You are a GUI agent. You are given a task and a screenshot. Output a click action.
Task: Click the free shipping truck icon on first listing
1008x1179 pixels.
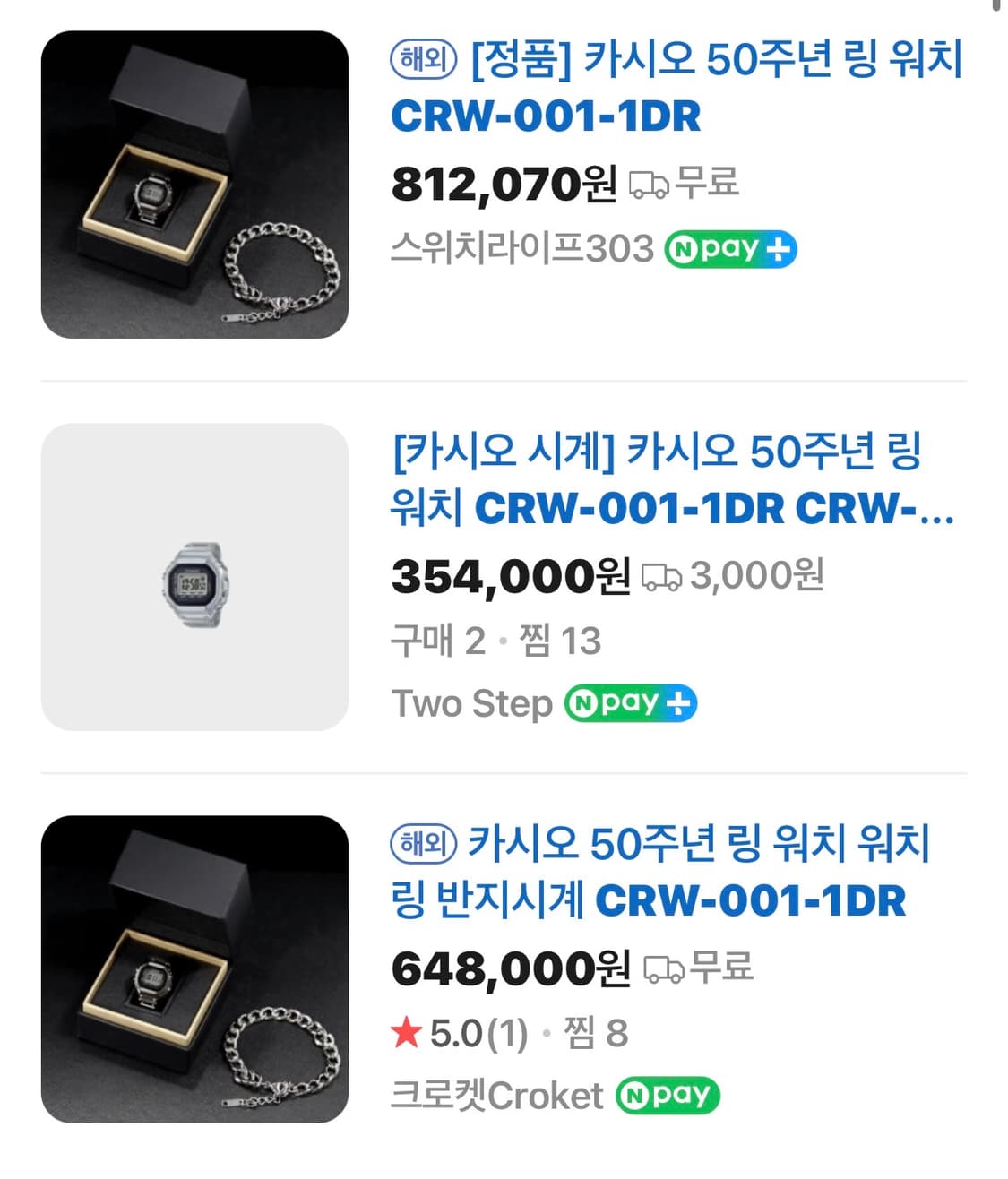click(653, 185)
